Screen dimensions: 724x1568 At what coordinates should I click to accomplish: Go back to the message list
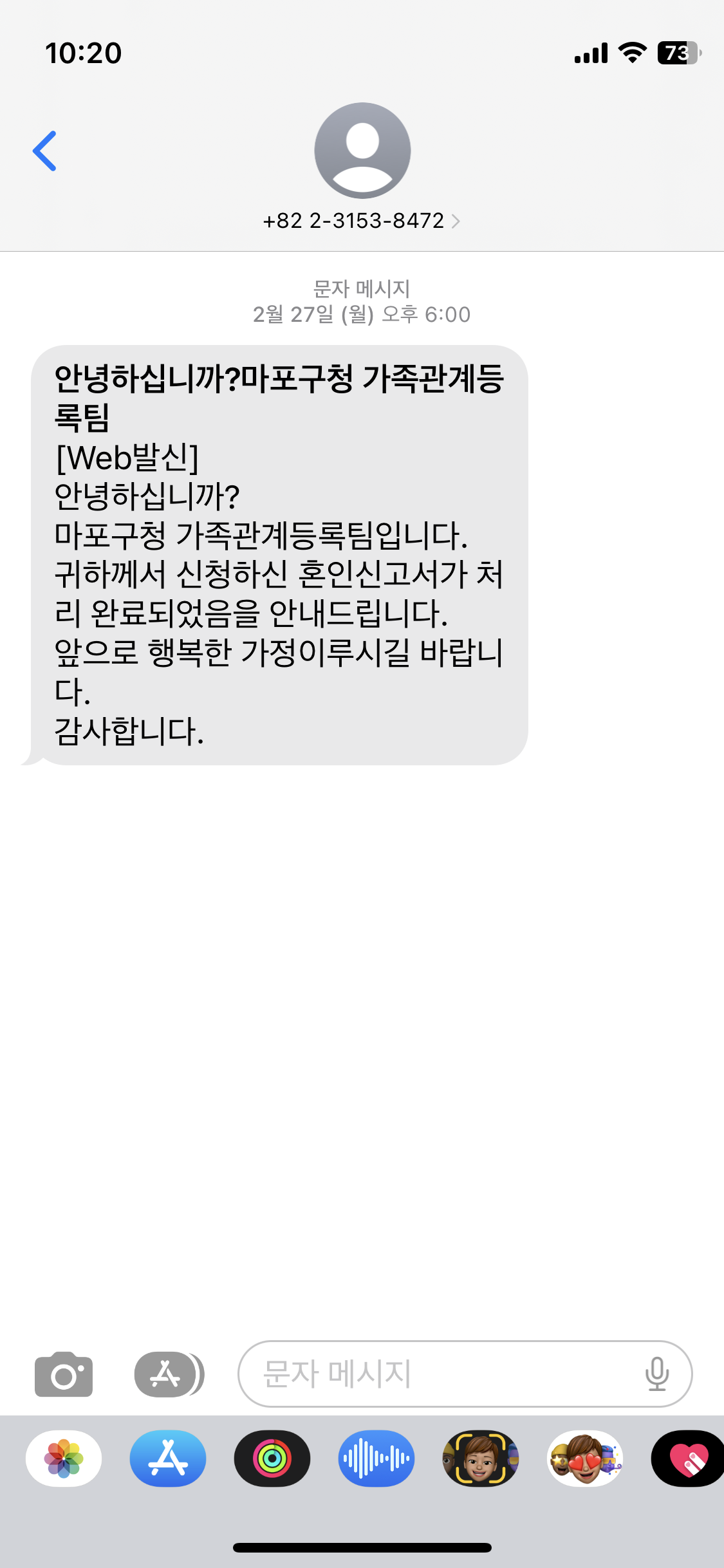click(x=44, y=151)
